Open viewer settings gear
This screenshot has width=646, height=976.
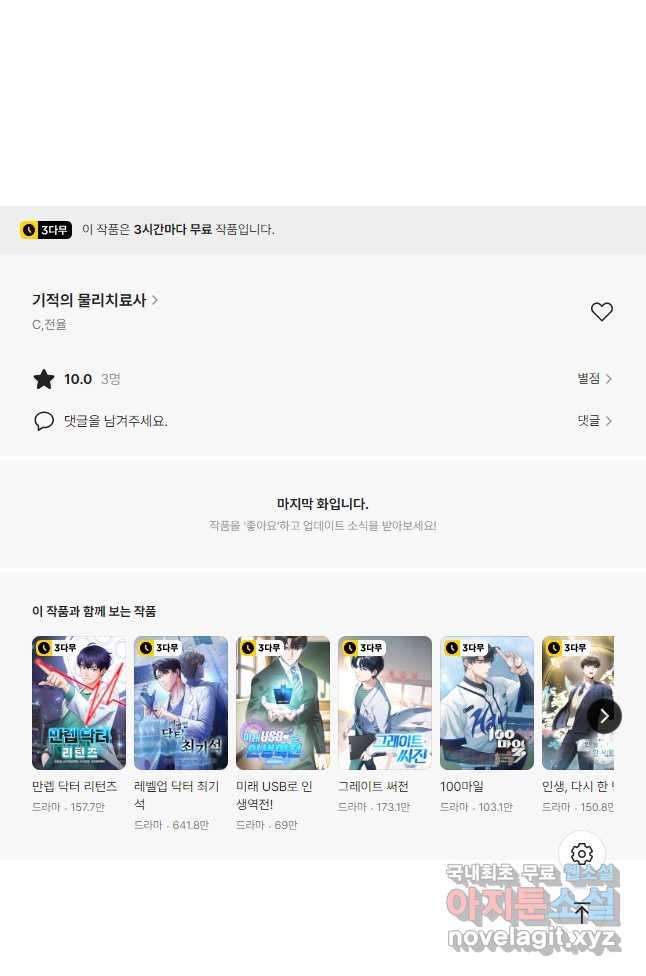[582, 855]
